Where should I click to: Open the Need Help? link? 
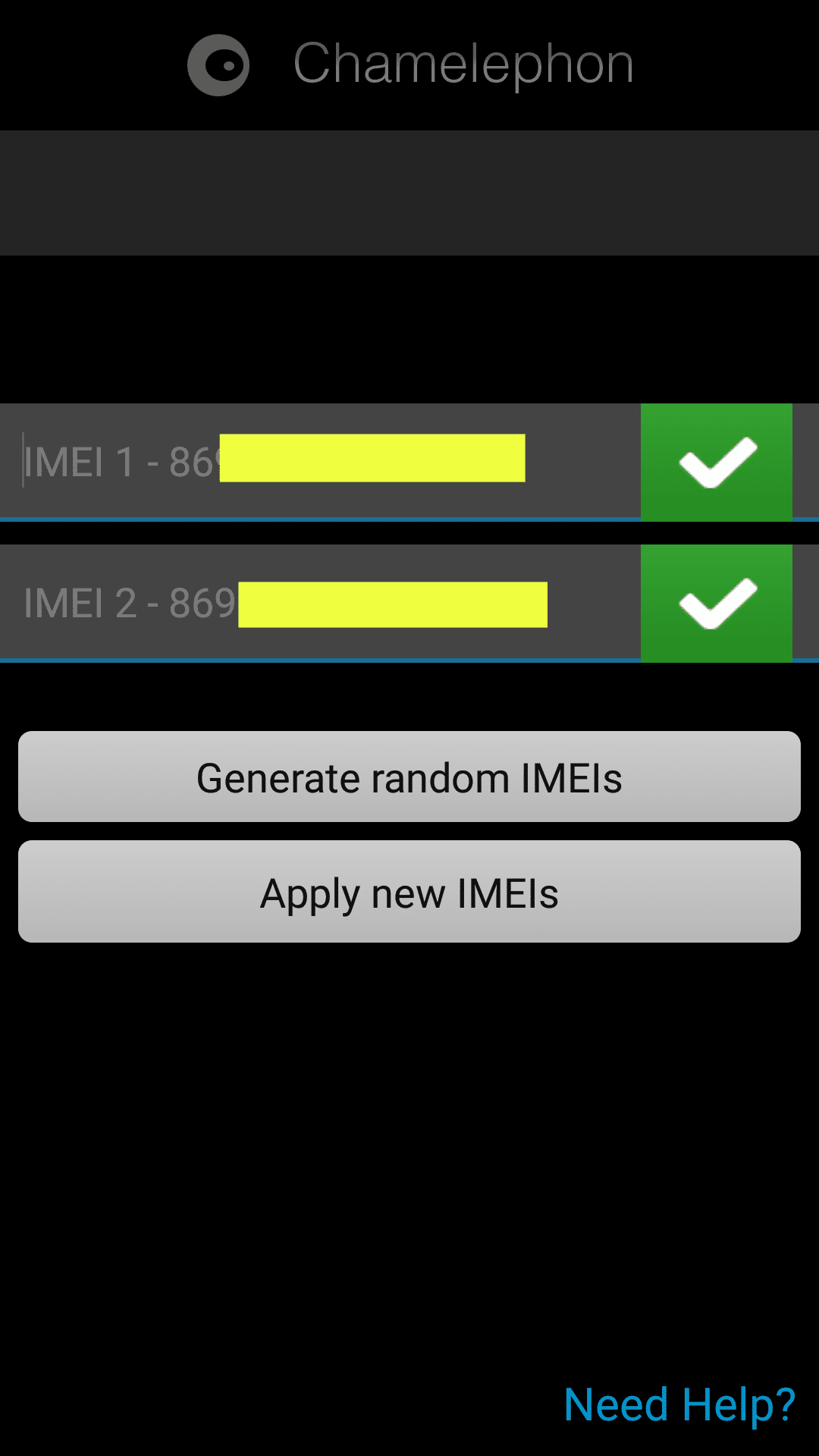point(679,1404)
